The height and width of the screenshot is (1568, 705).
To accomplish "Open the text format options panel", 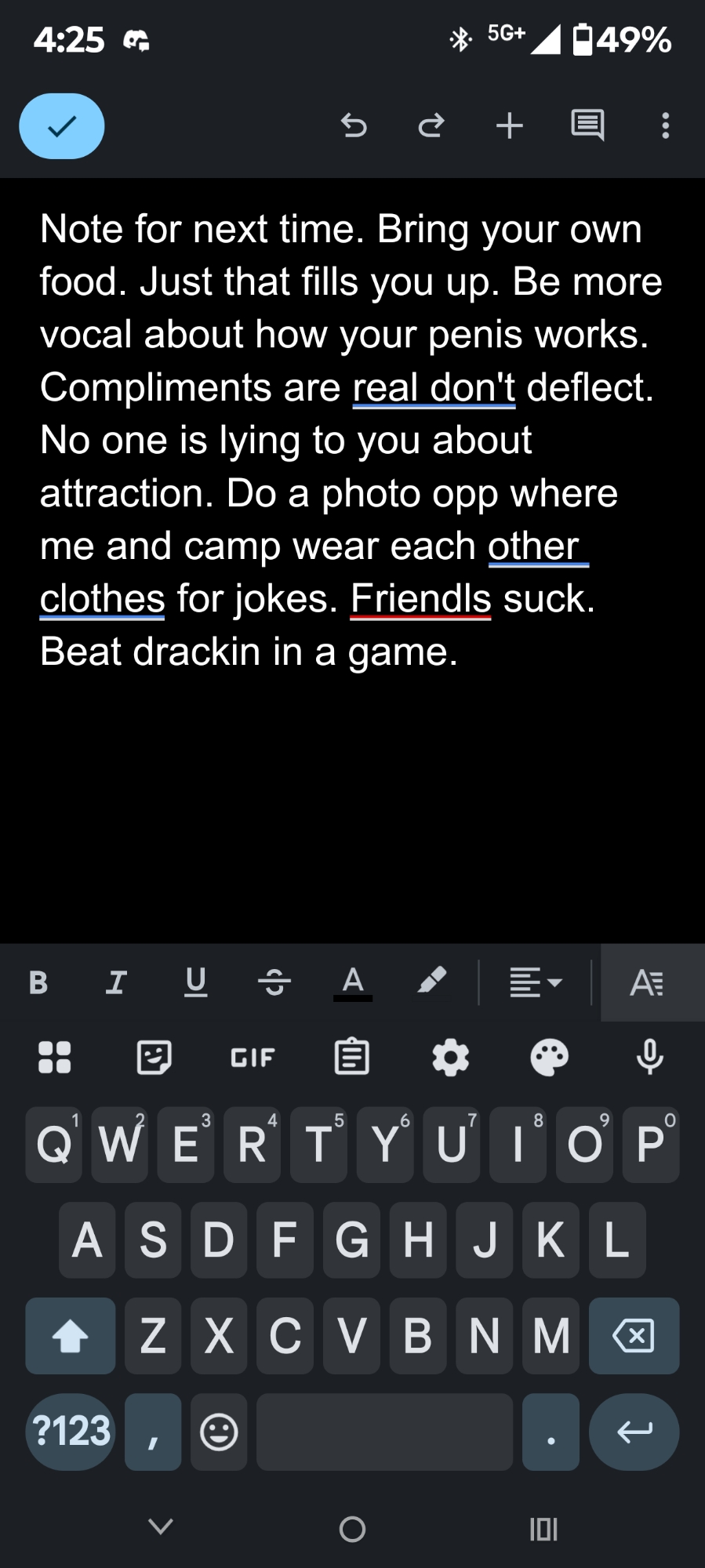I will point(647,982).
